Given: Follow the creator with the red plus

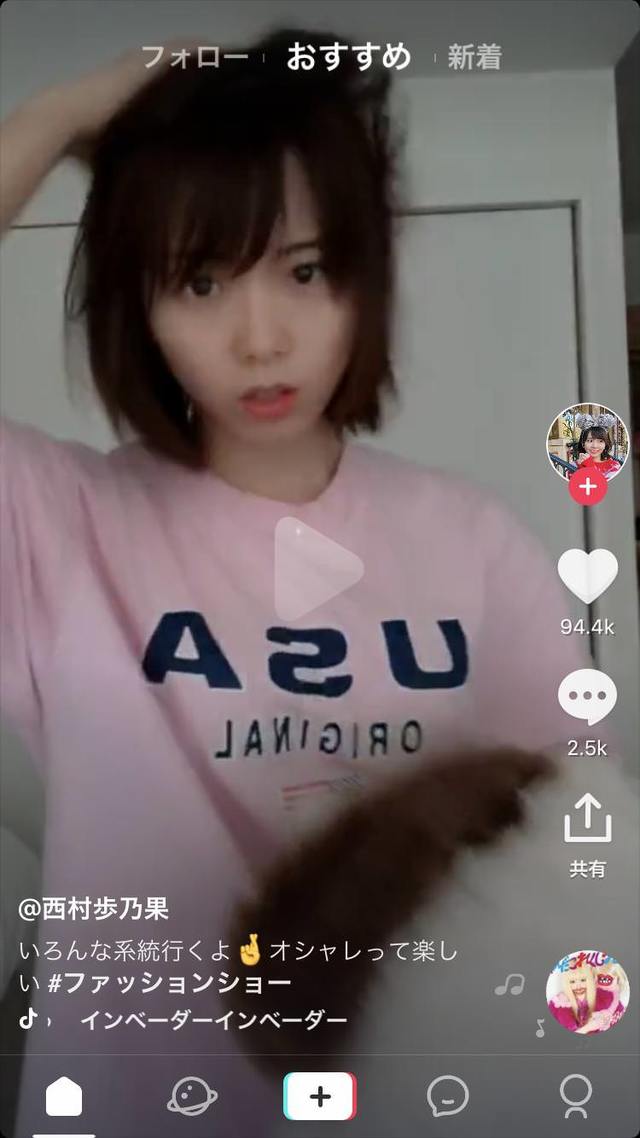Looking at the screenshot, I should [588, 486].
